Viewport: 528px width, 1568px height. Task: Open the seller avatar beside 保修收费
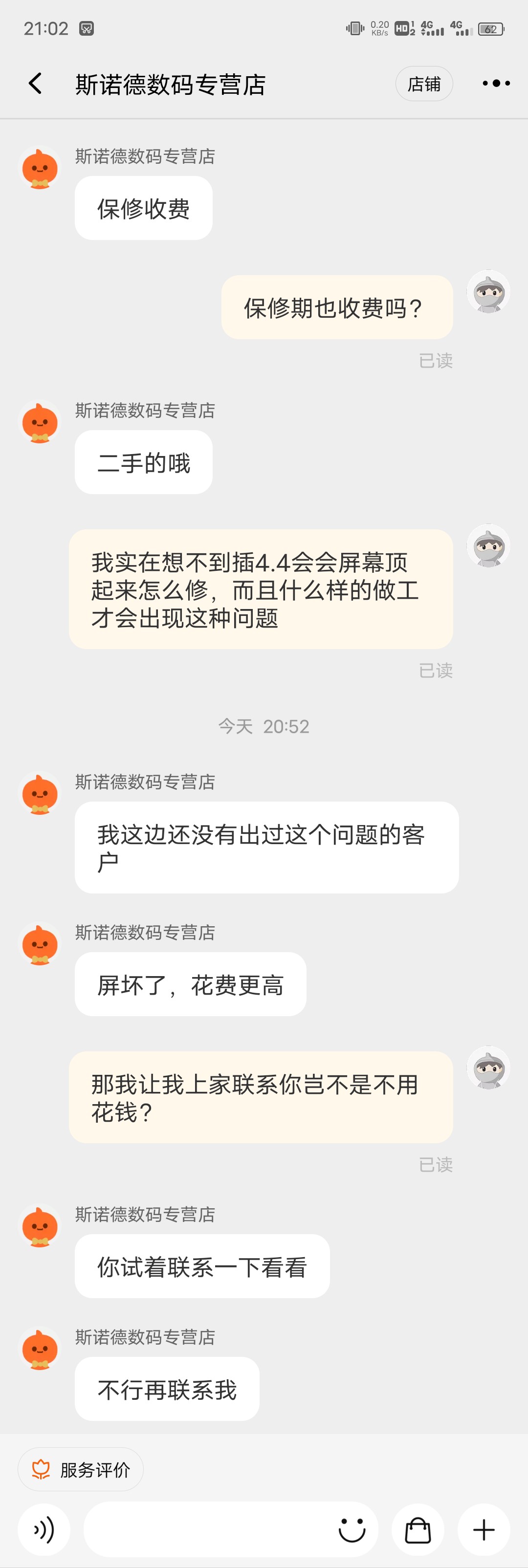(x=40, y=169)
